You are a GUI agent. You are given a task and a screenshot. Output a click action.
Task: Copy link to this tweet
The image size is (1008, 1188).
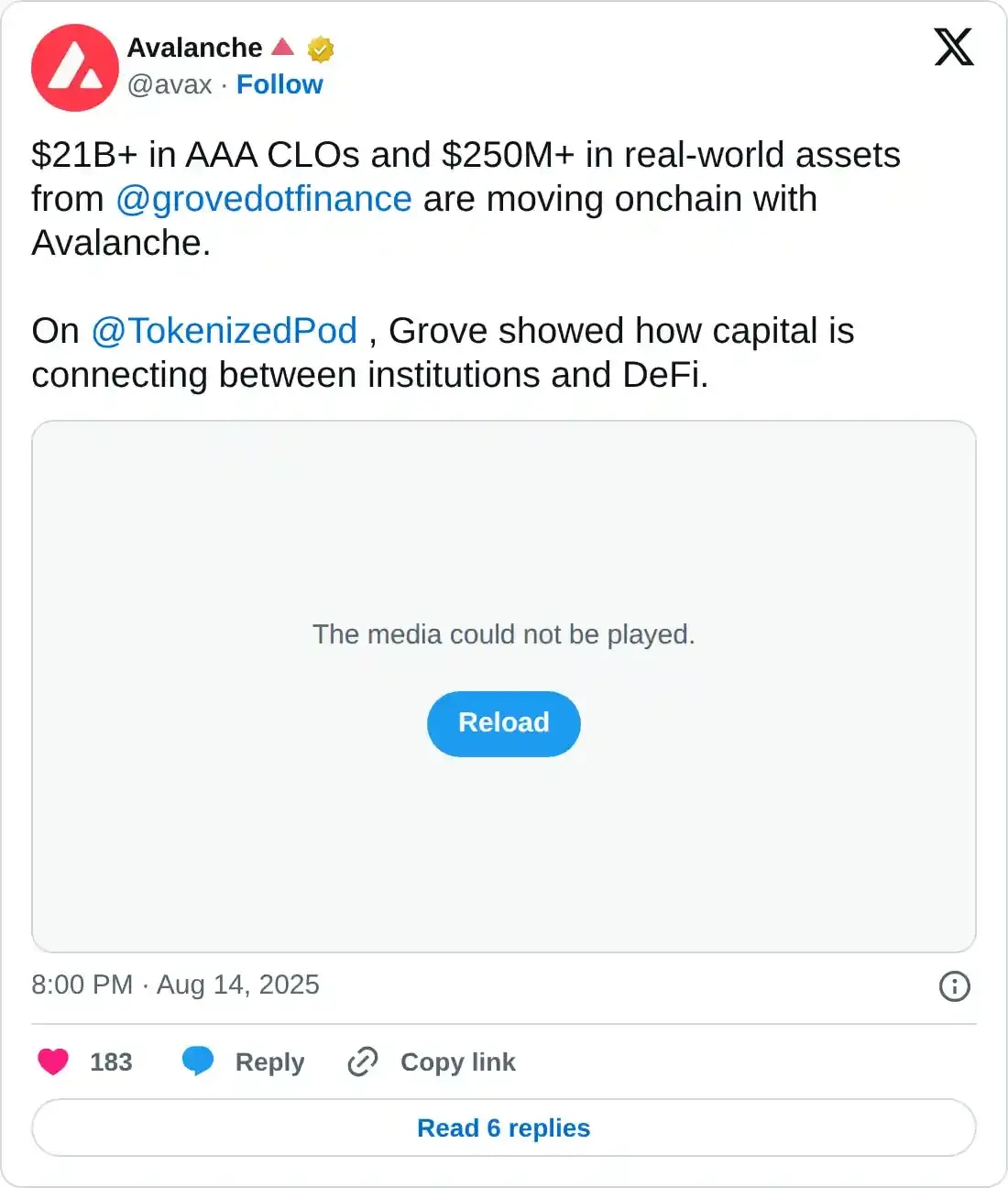[x=432, y=1061]
